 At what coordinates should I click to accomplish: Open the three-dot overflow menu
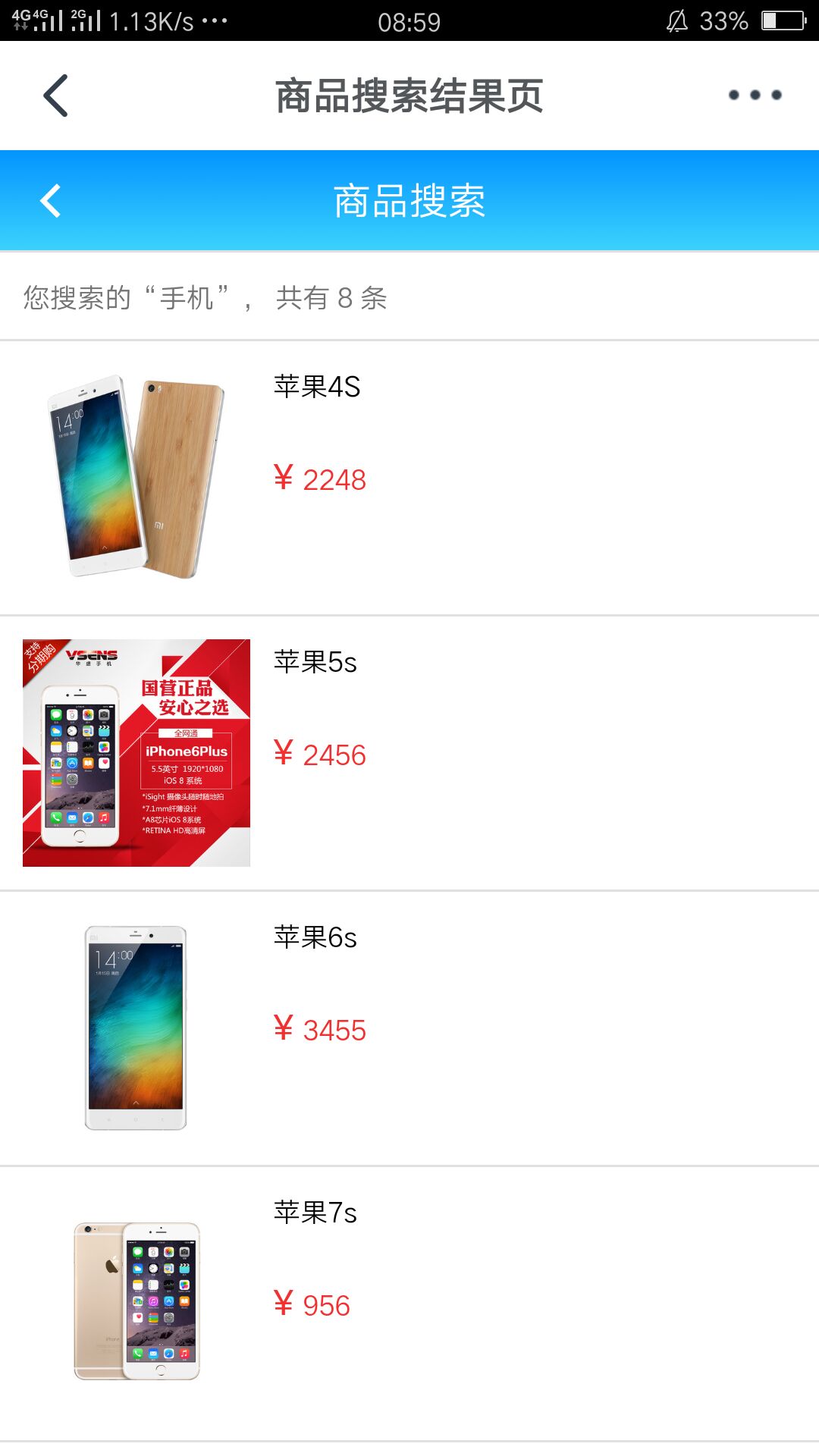pos(755,96)
